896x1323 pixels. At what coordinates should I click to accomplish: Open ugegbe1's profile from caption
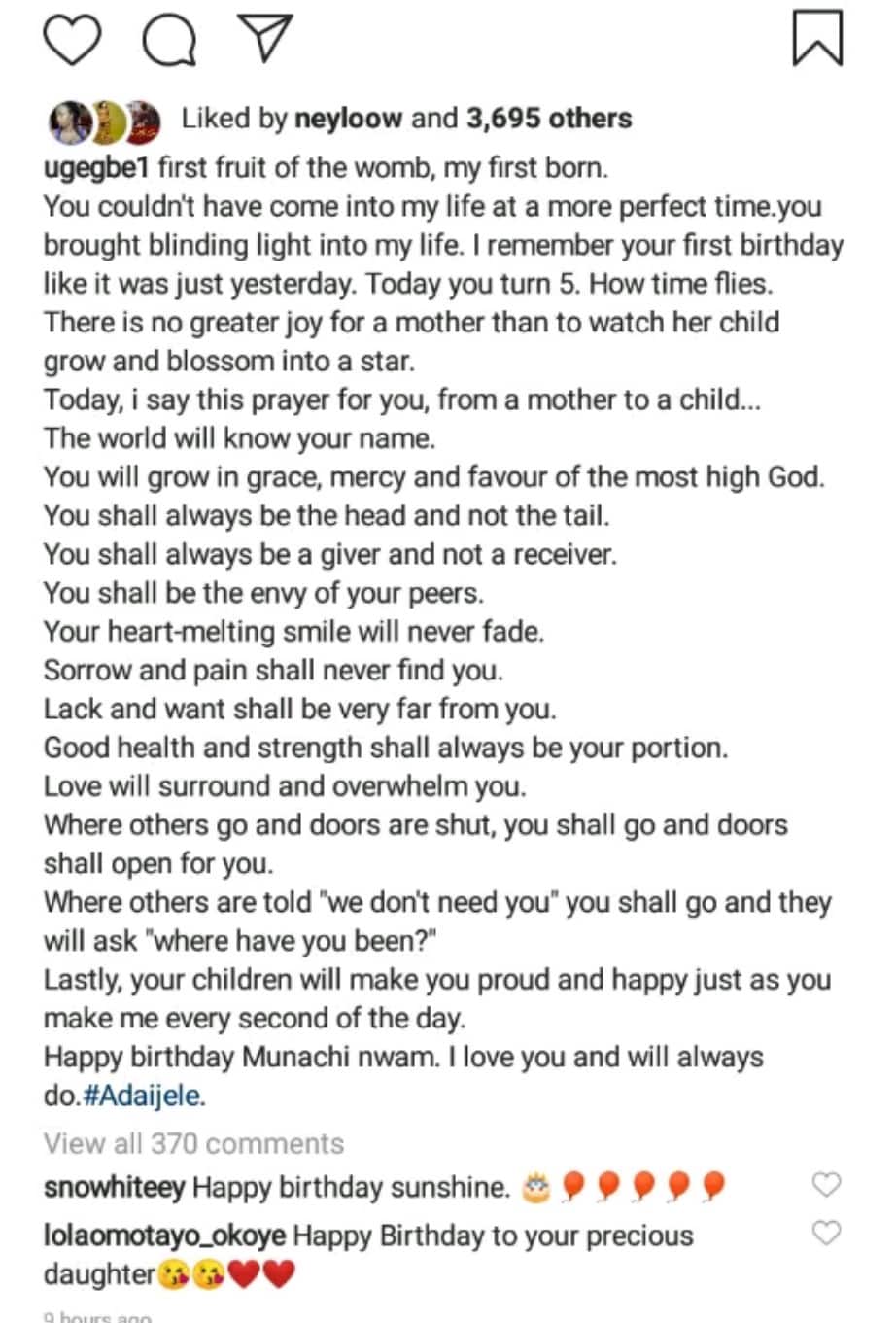tap(96, 167)
